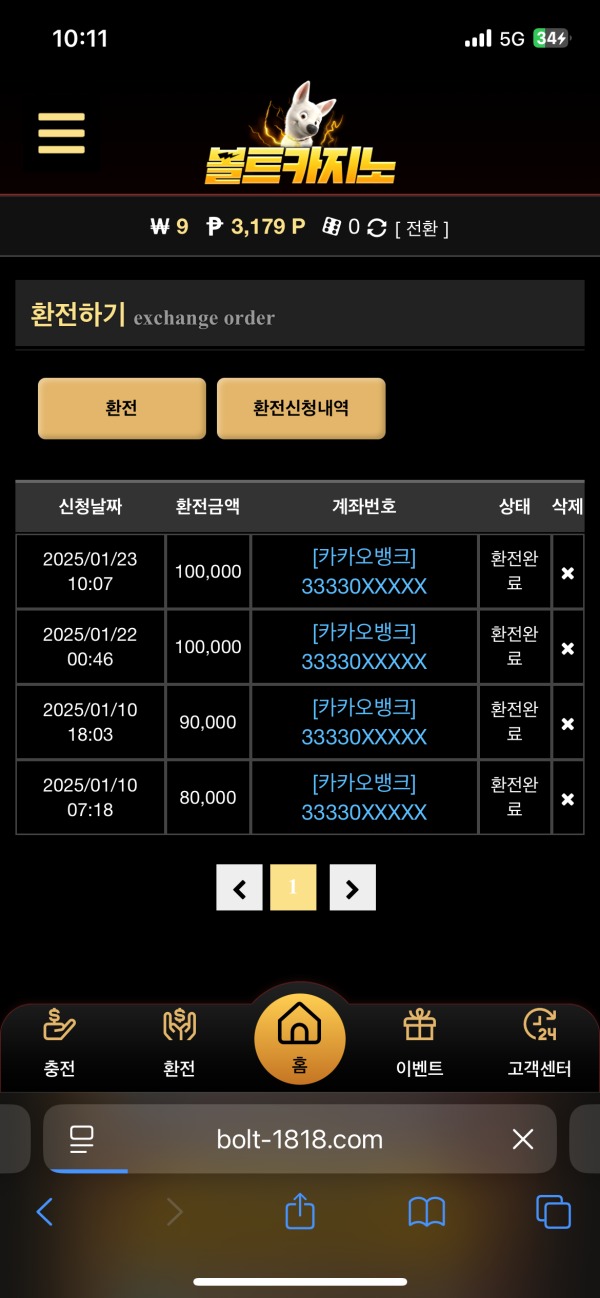
Task: Go to the next page of results
Action: 352,887
